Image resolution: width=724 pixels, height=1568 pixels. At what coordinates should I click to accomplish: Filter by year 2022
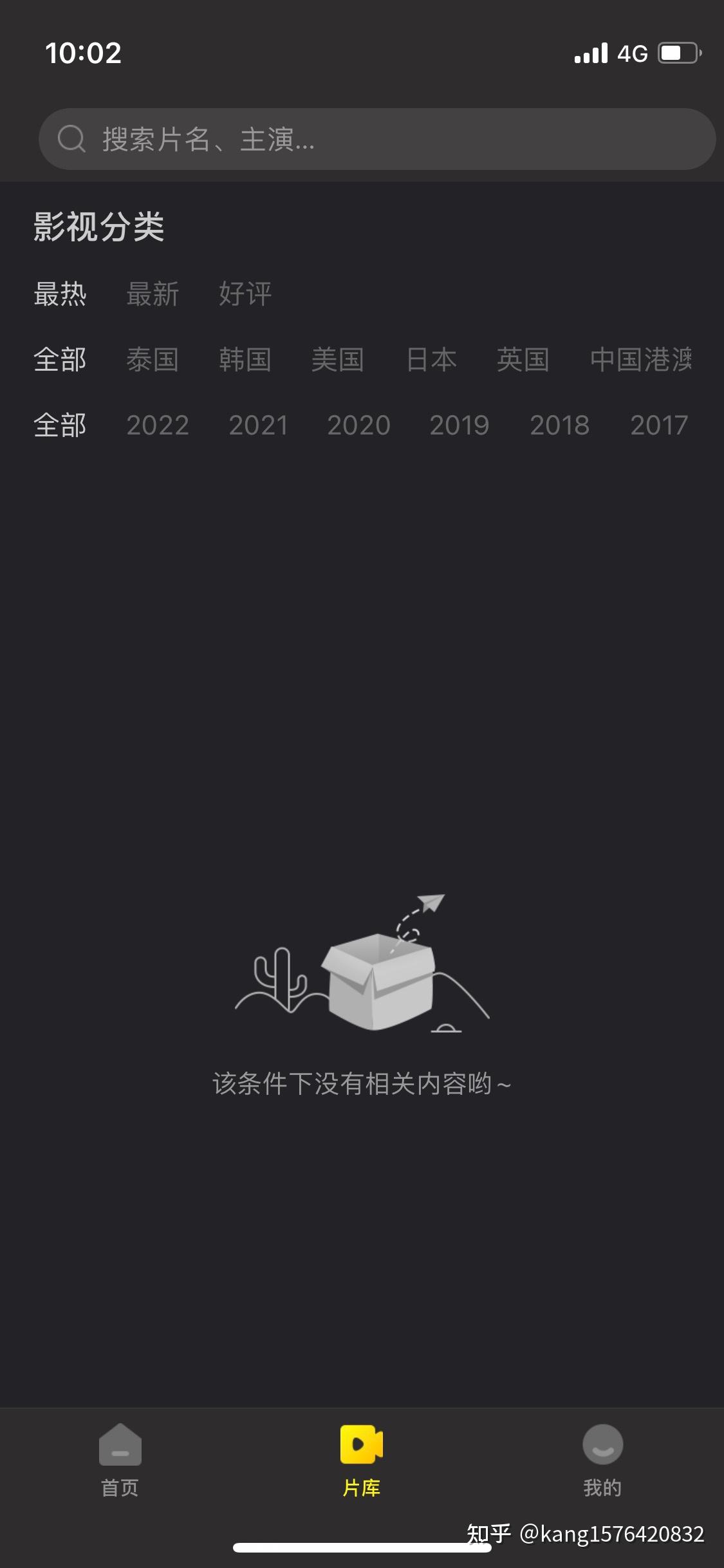coord(158,425)
